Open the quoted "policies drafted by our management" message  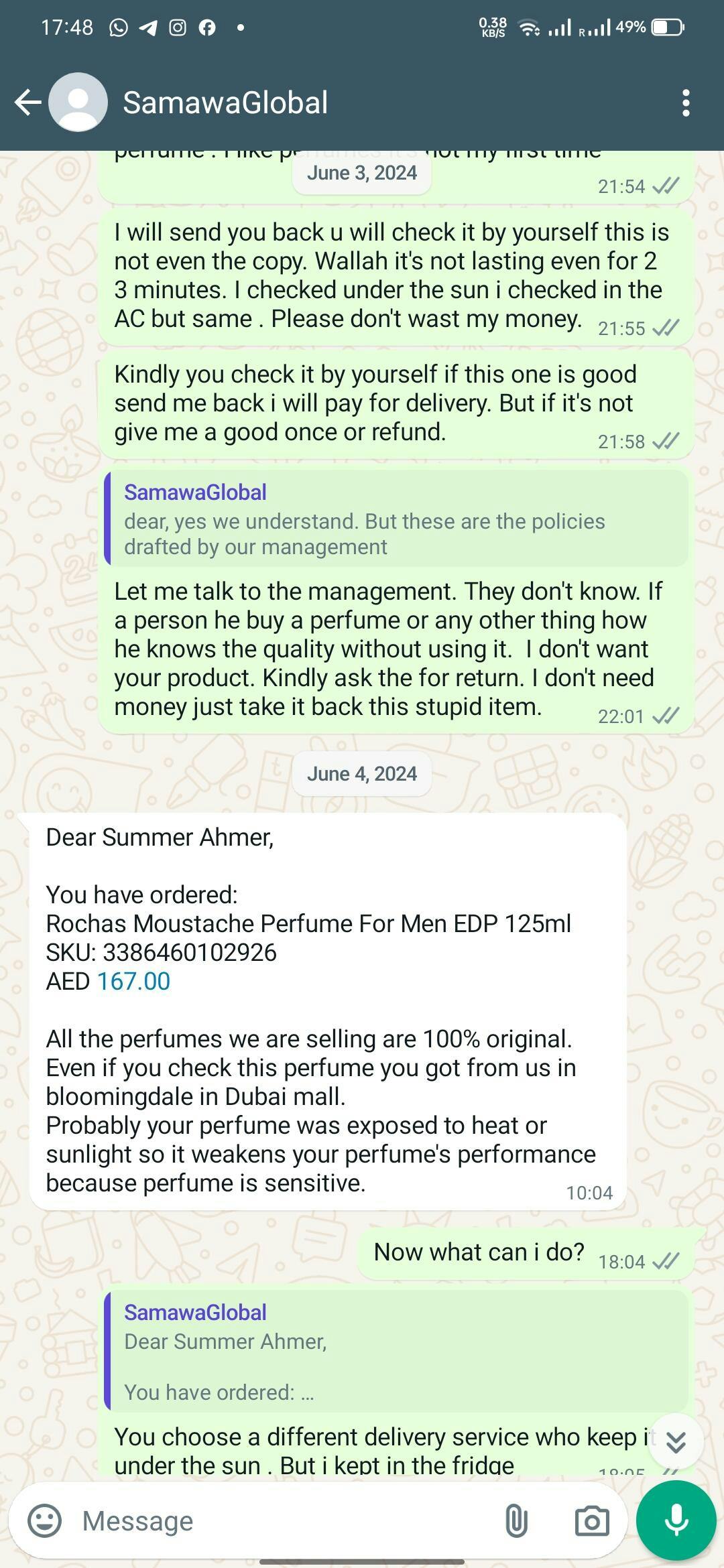396,519
